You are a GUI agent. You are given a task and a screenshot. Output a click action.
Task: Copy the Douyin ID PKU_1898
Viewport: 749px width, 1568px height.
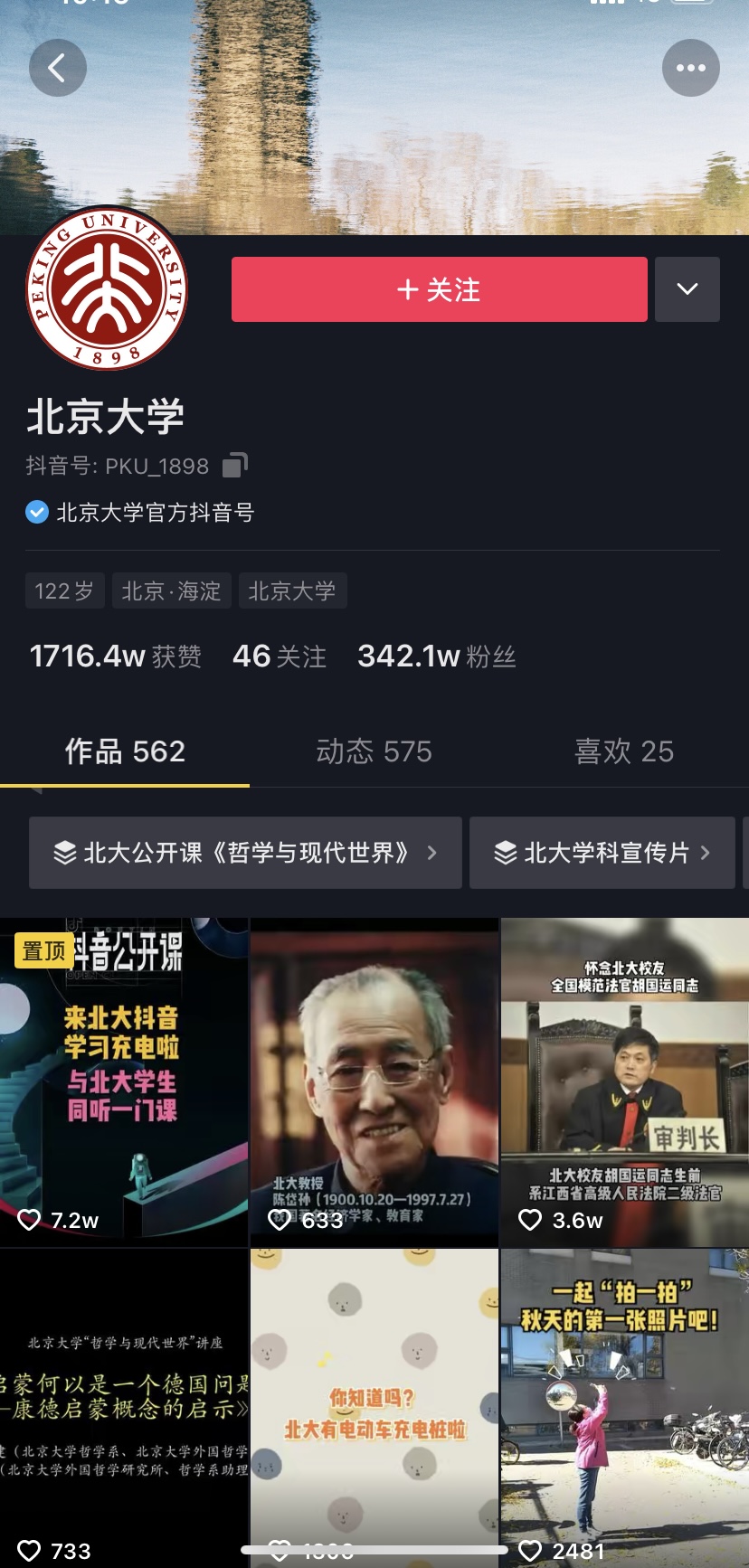click(235, 465)
